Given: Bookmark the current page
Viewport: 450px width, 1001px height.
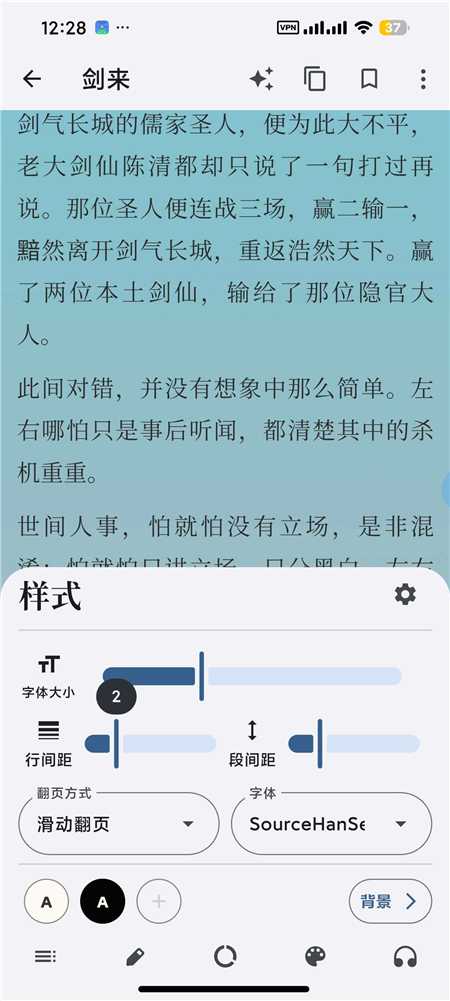Looking at the screenshot, I should coord(369,79).
